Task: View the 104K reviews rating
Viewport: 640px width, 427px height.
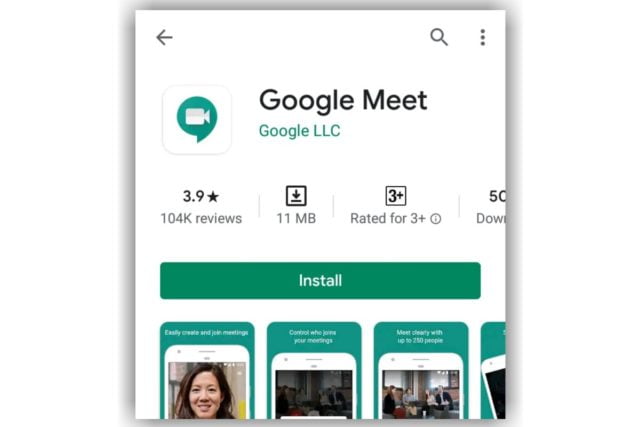Action: [201, 207]
